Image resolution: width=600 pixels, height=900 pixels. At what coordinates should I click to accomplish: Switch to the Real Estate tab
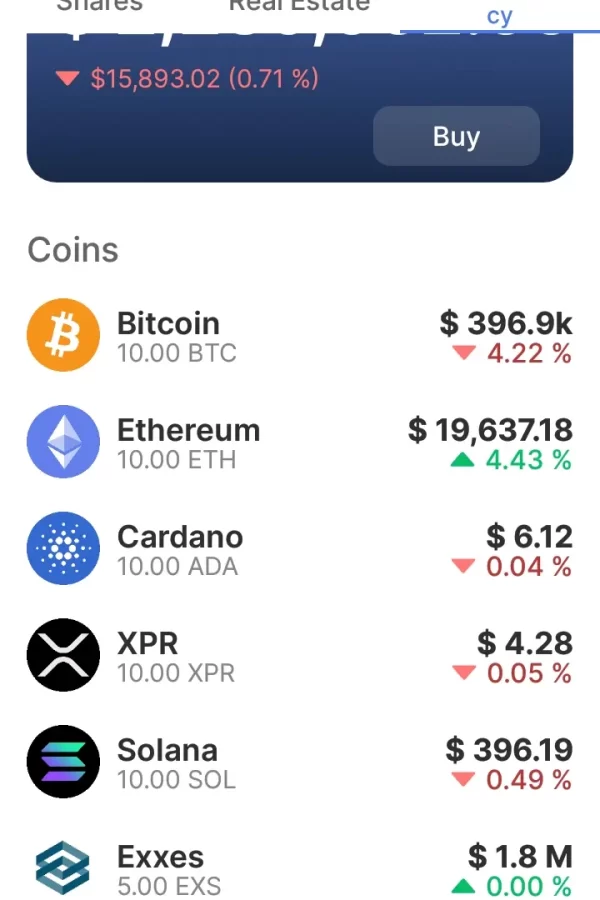[x=299, y=6]
